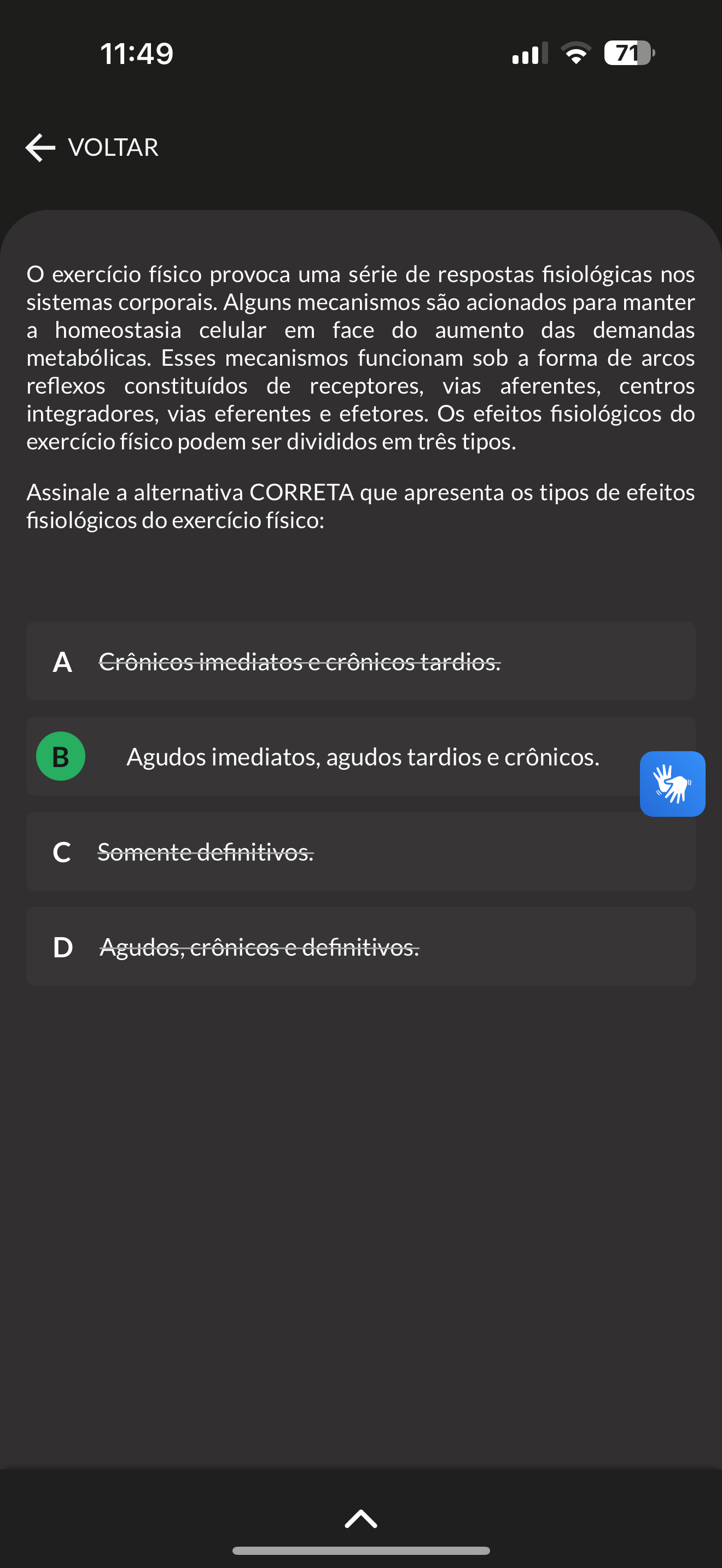
Task: Choose option B, Agudos imediatos, agudos tardios
Action: click(x=360, y=756)
